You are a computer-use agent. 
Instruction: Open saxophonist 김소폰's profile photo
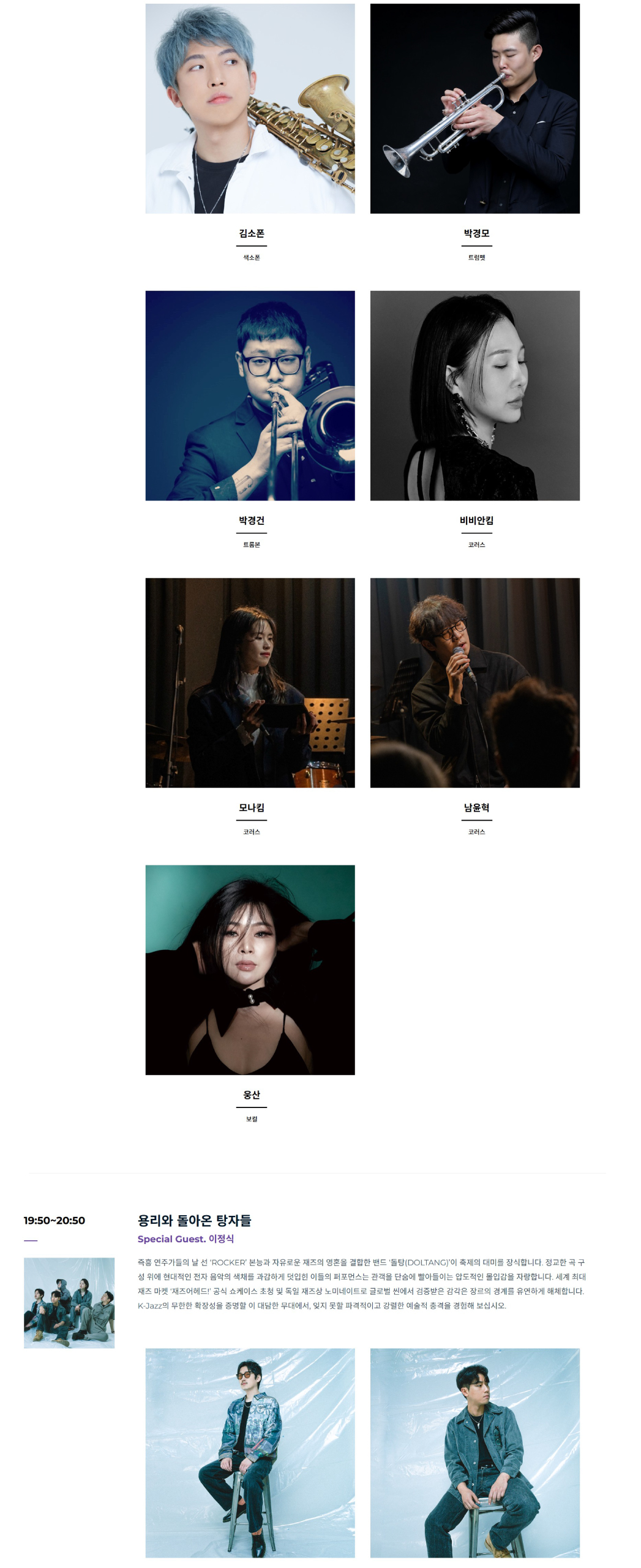[250, 108]
